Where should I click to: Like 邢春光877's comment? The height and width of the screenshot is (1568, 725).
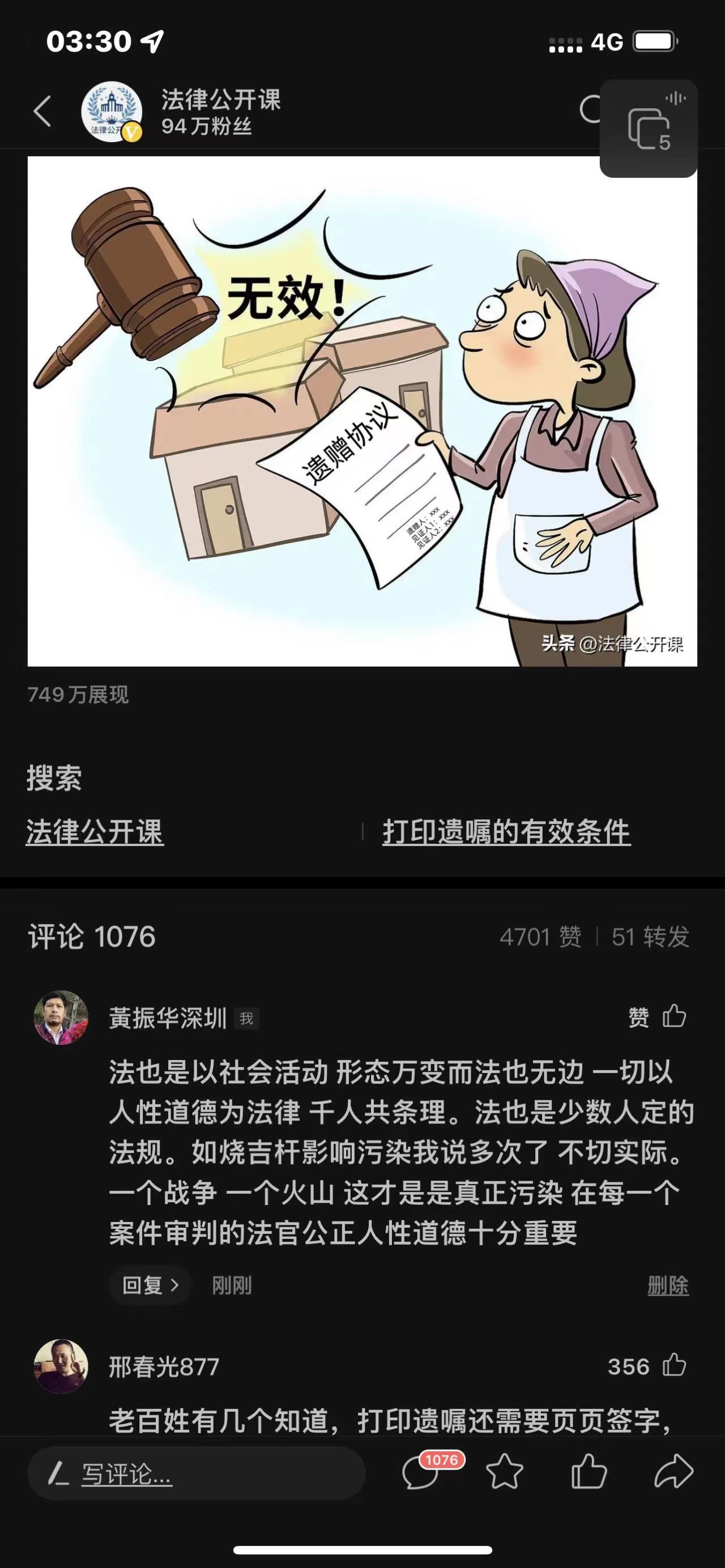[x=673, y=1366]
